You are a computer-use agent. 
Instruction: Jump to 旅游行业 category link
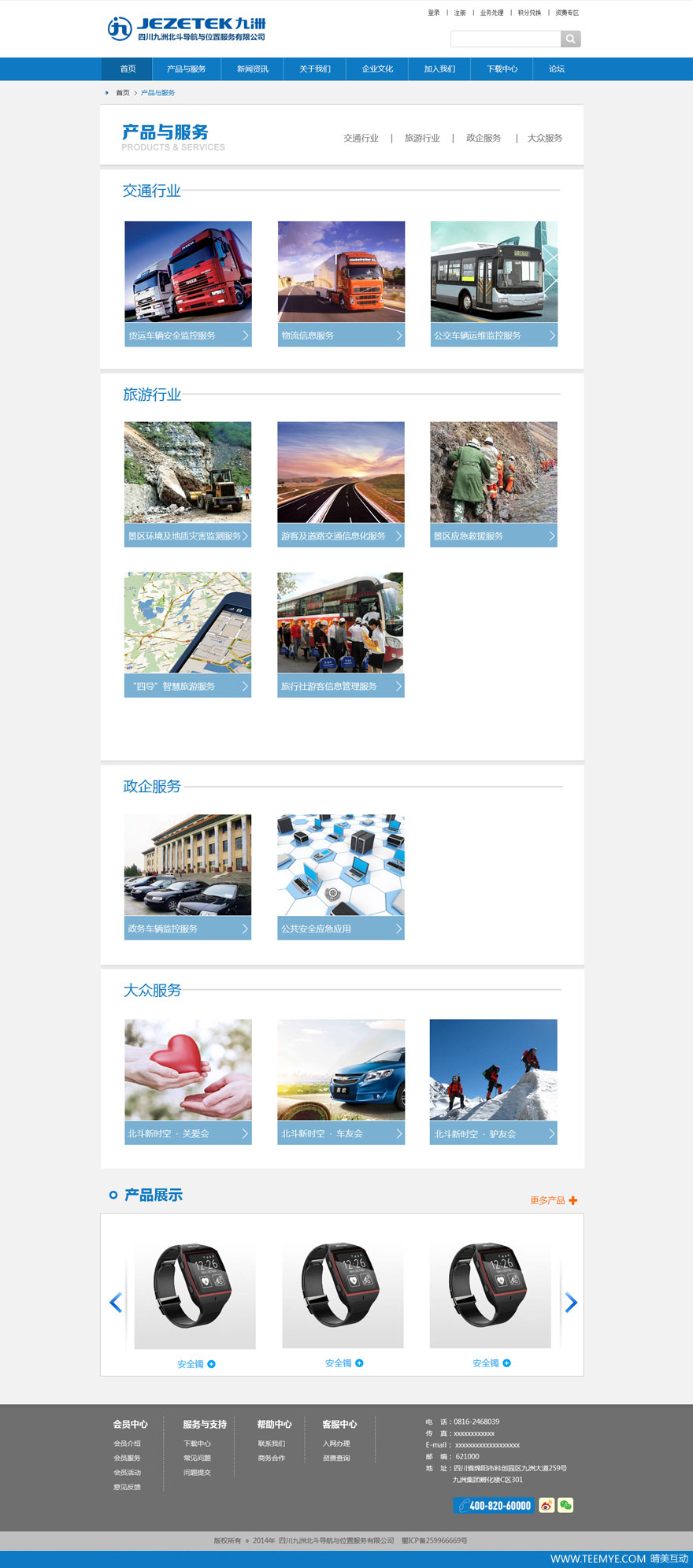tap(422, 138)
